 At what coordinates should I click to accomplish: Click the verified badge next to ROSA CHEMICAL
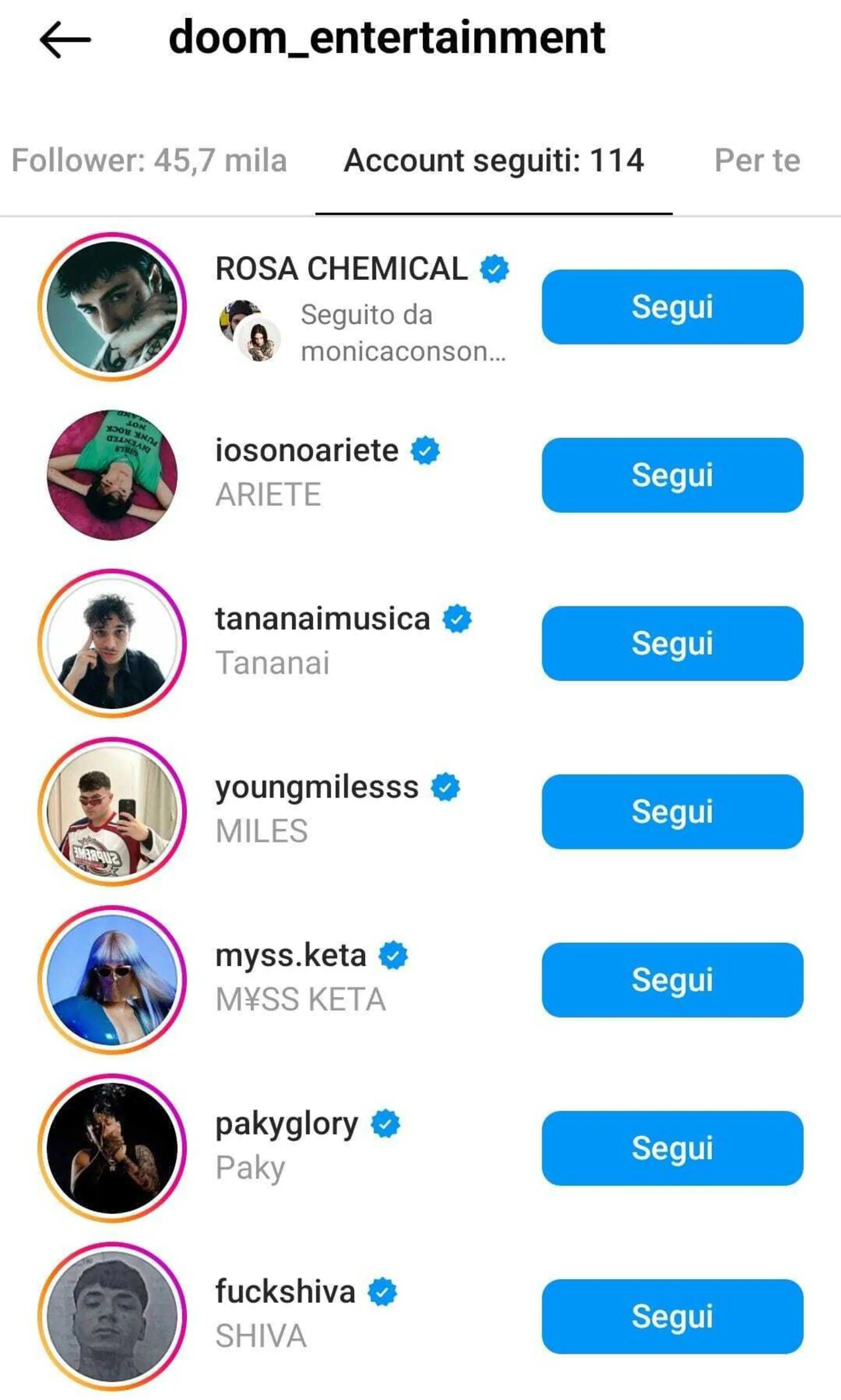[495, 269]
